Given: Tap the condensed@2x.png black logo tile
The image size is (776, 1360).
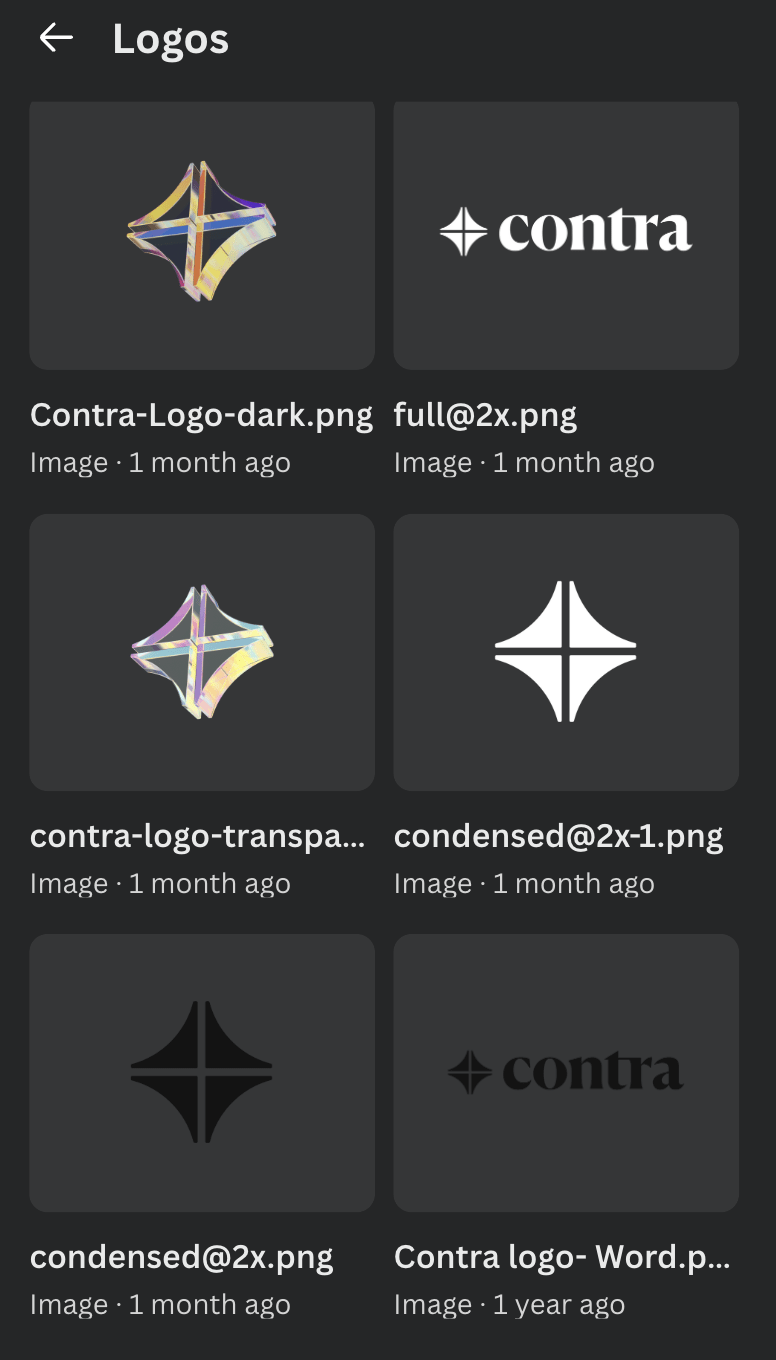Looking at the screenshot, I should click(202, 1073).
